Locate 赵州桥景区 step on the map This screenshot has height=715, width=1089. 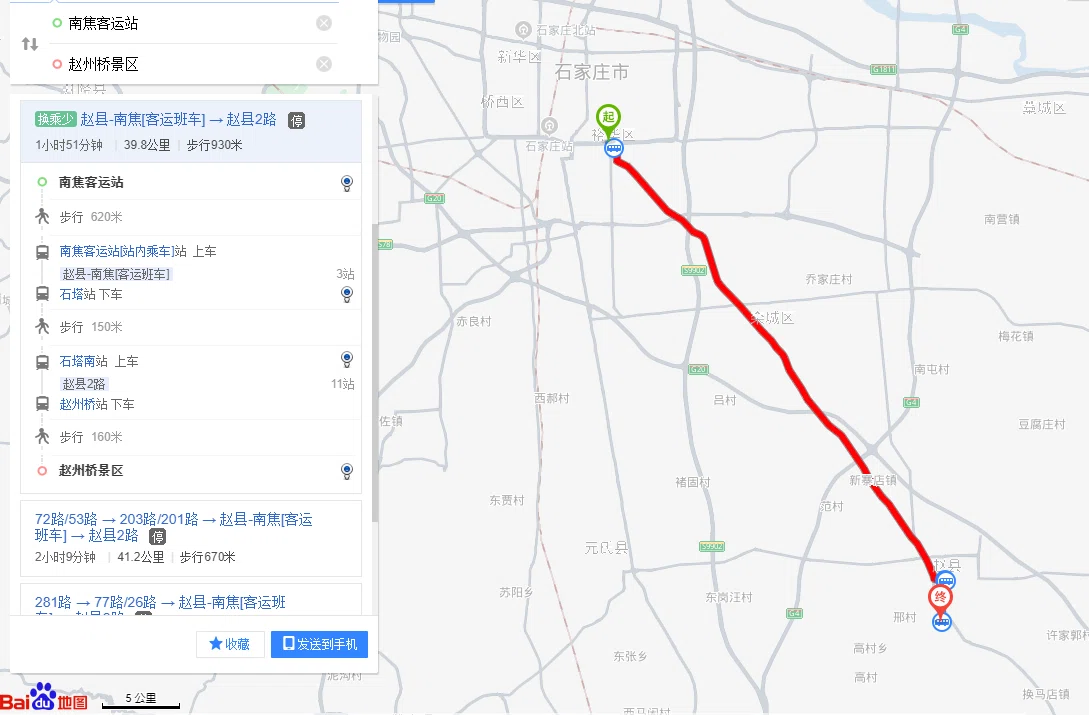click(347, 470)
